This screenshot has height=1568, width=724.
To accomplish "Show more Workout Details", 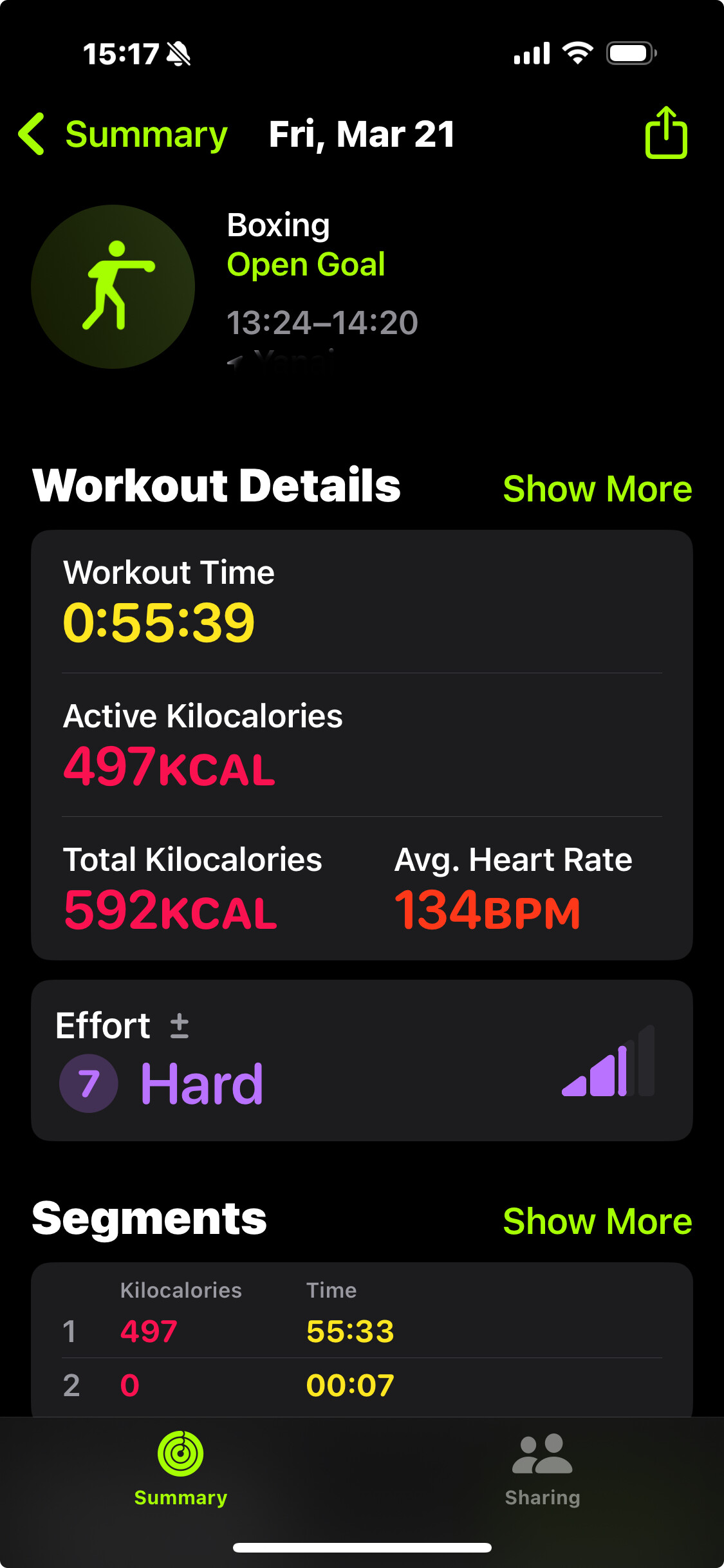I will coord(597,489).
